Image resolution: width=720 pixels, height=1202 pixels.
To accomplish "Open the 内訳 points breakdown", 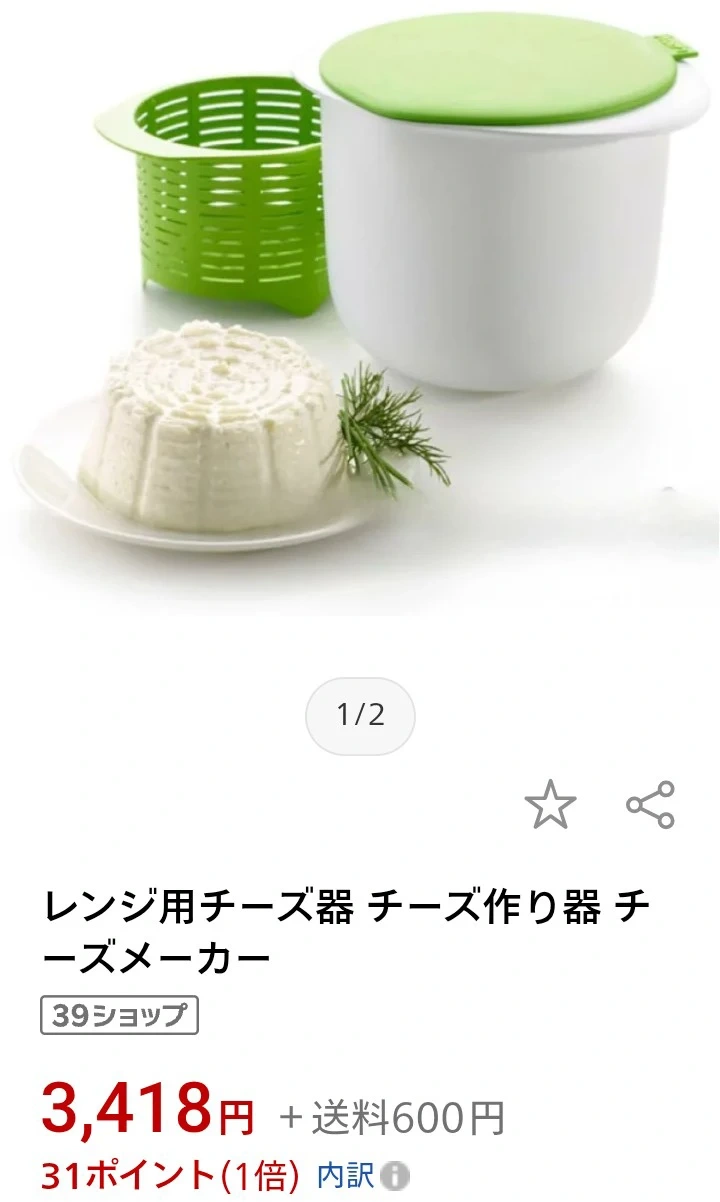I will coord(362,1174).
